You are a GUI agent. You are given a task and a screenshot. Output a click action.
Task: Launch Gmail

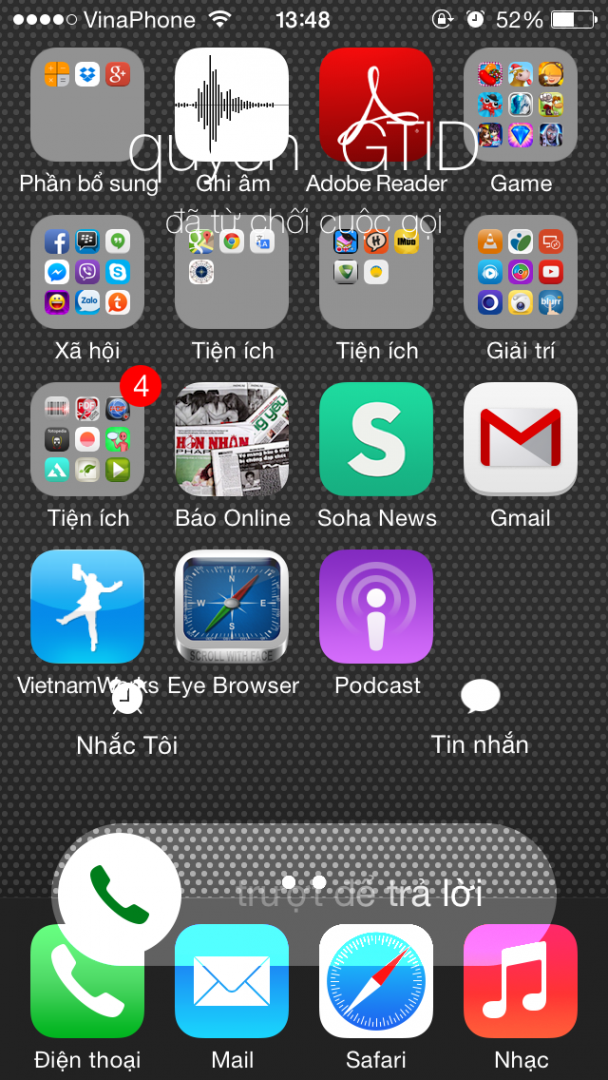(x=520, y=440)
